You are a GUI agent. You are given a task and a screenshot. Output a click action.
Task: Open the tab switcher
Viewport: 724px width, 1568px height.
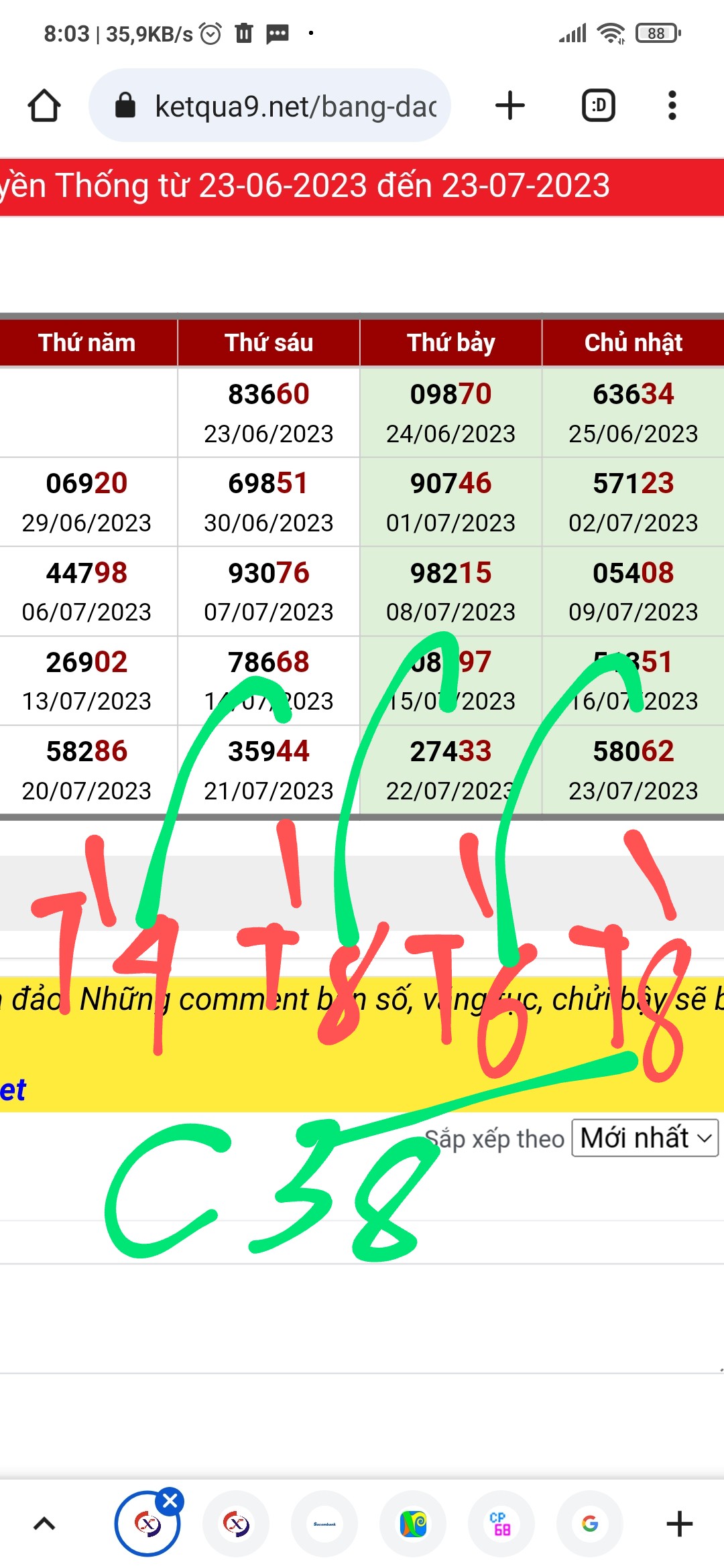click(598, 106)
